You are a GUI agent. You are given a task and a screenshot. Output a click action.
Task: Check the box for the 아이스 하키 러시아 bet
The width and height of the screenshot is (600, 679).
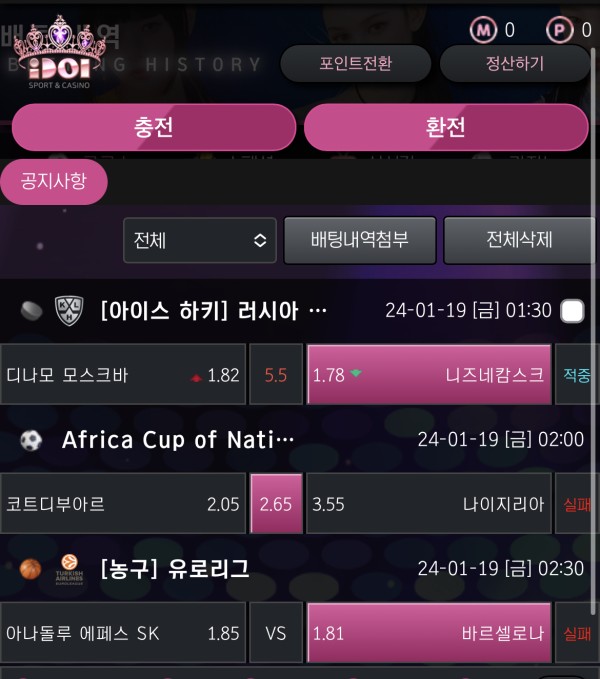[572, 311]
